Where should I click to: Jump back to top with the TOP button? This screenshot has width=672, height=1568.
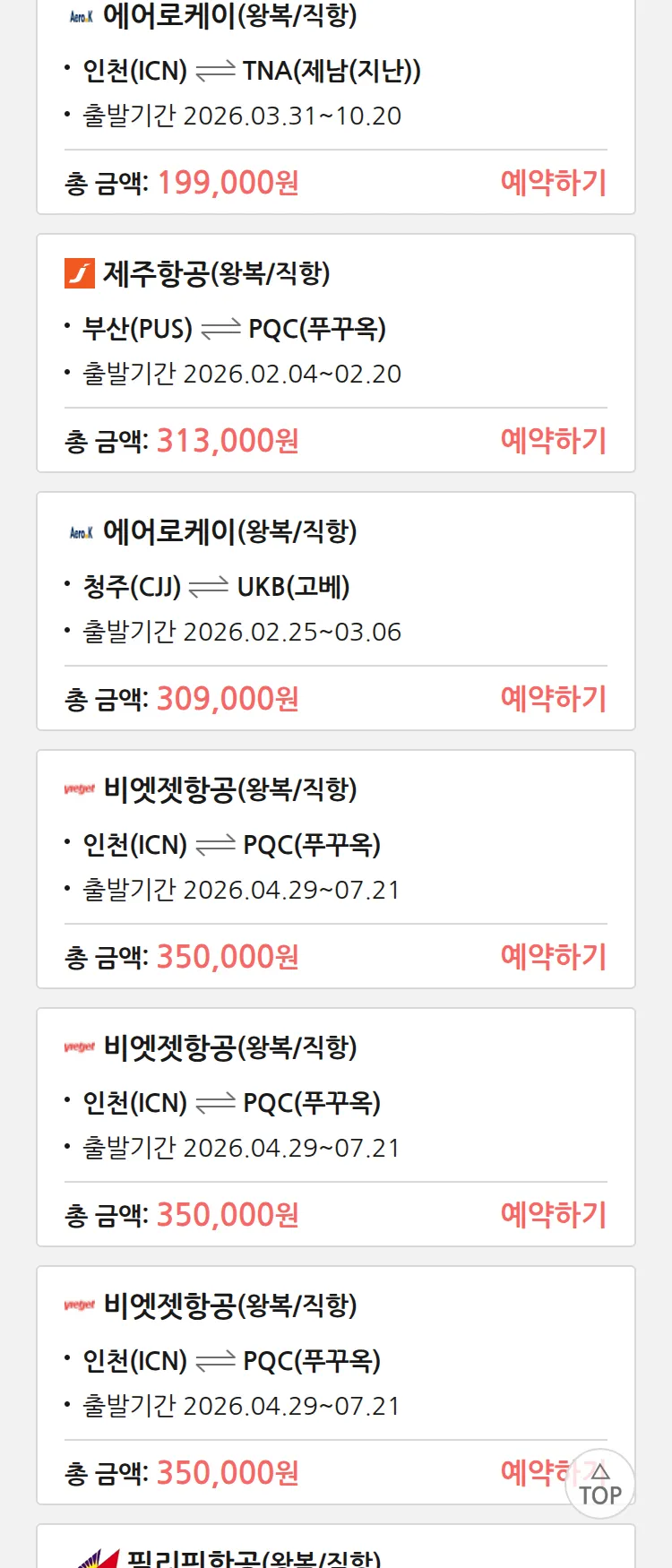(x=600, y=1484)
